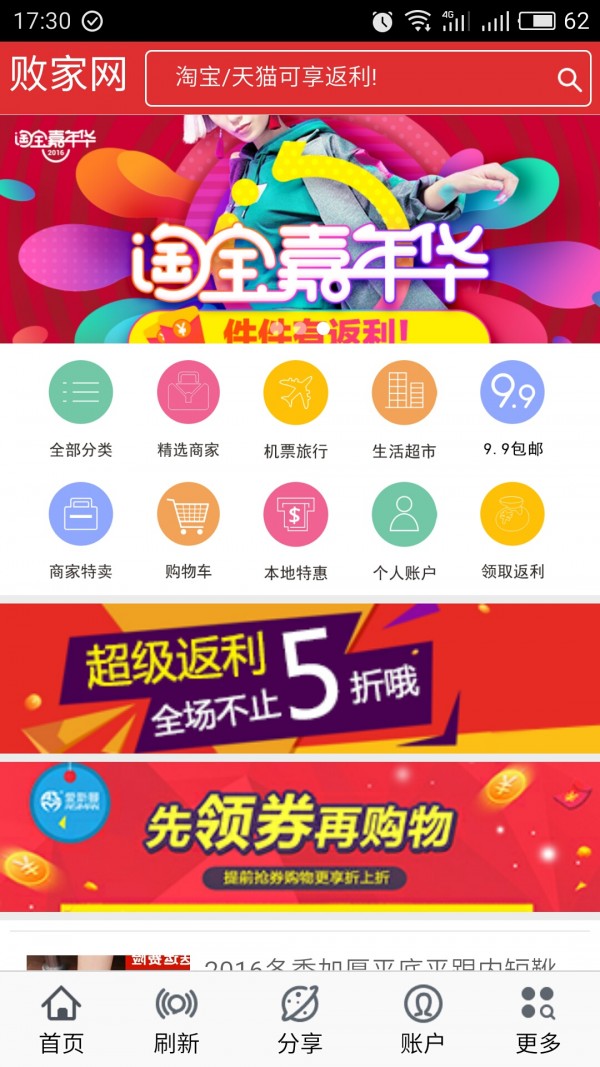
Task: Open 商家特卖 shortcut
Action: tap(80, 531)
